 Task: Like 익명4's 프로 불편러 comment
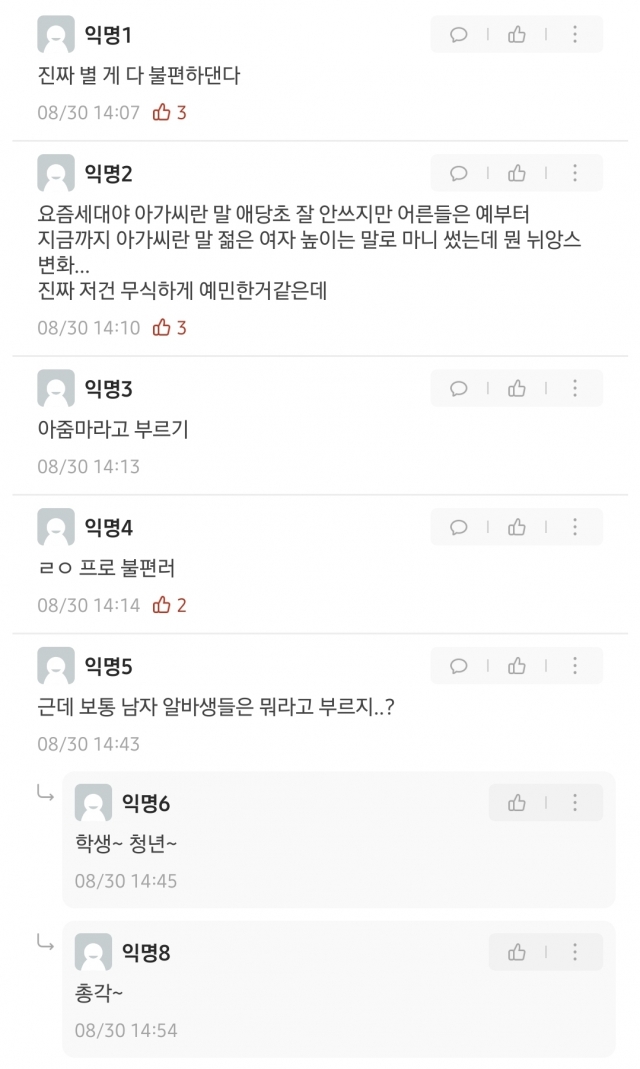(517, 527)
